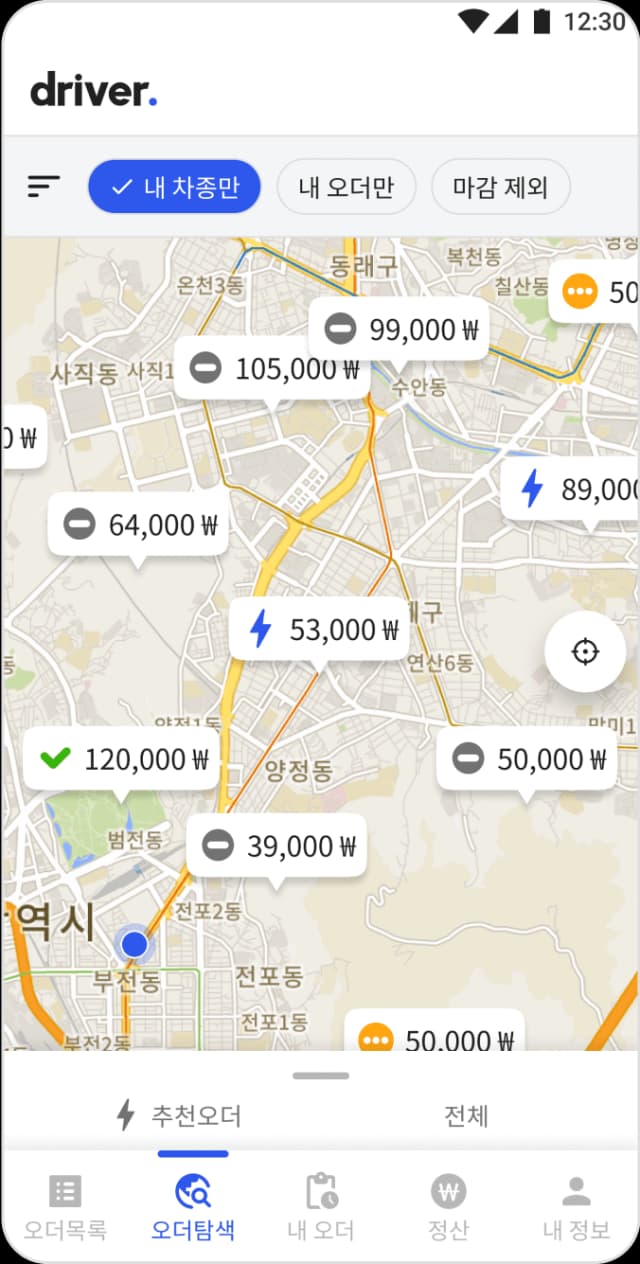Viewport: 640px width, 1264px height.
Task: Open the 내 정보 profile tab
Action: (576, 1207)
